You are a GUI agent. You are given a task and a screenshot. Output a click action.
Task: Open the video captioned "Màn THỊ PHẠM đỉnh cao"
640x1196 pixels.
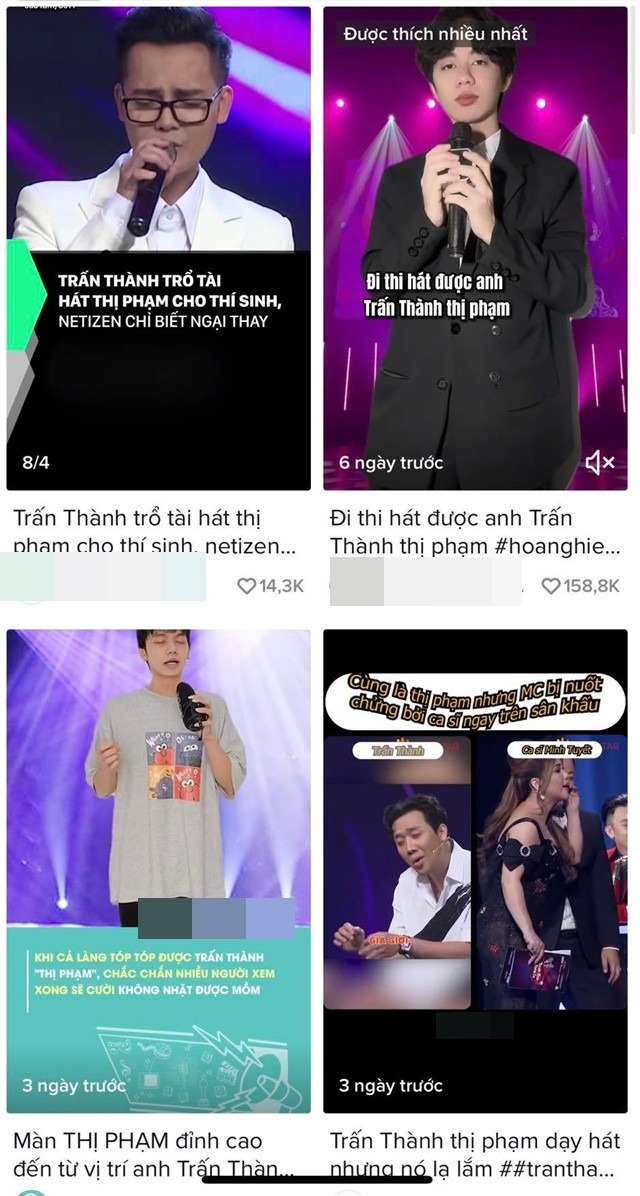point(158,870)
